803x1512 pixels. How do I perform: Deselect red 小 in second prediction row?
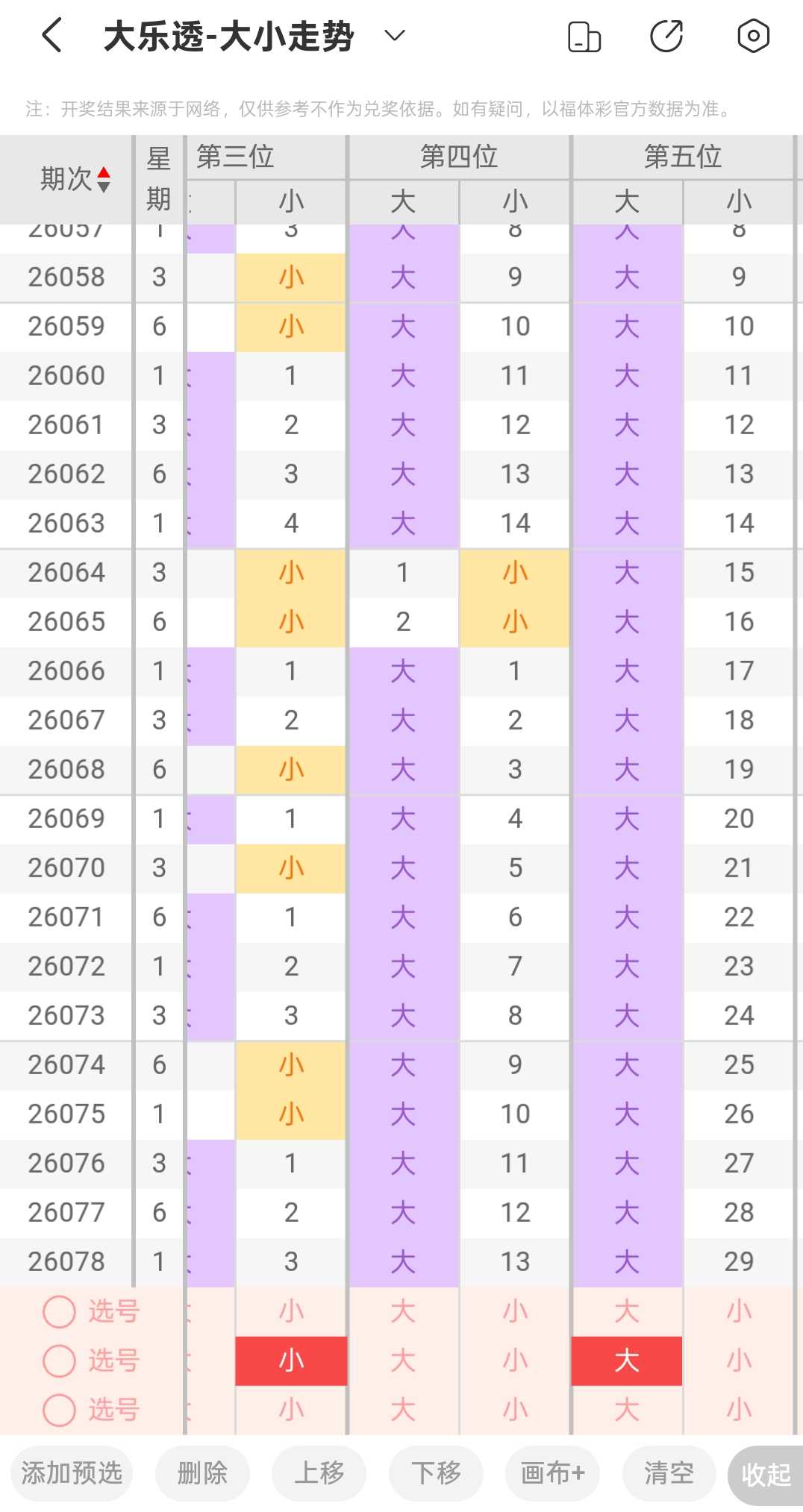(291, 1361)
